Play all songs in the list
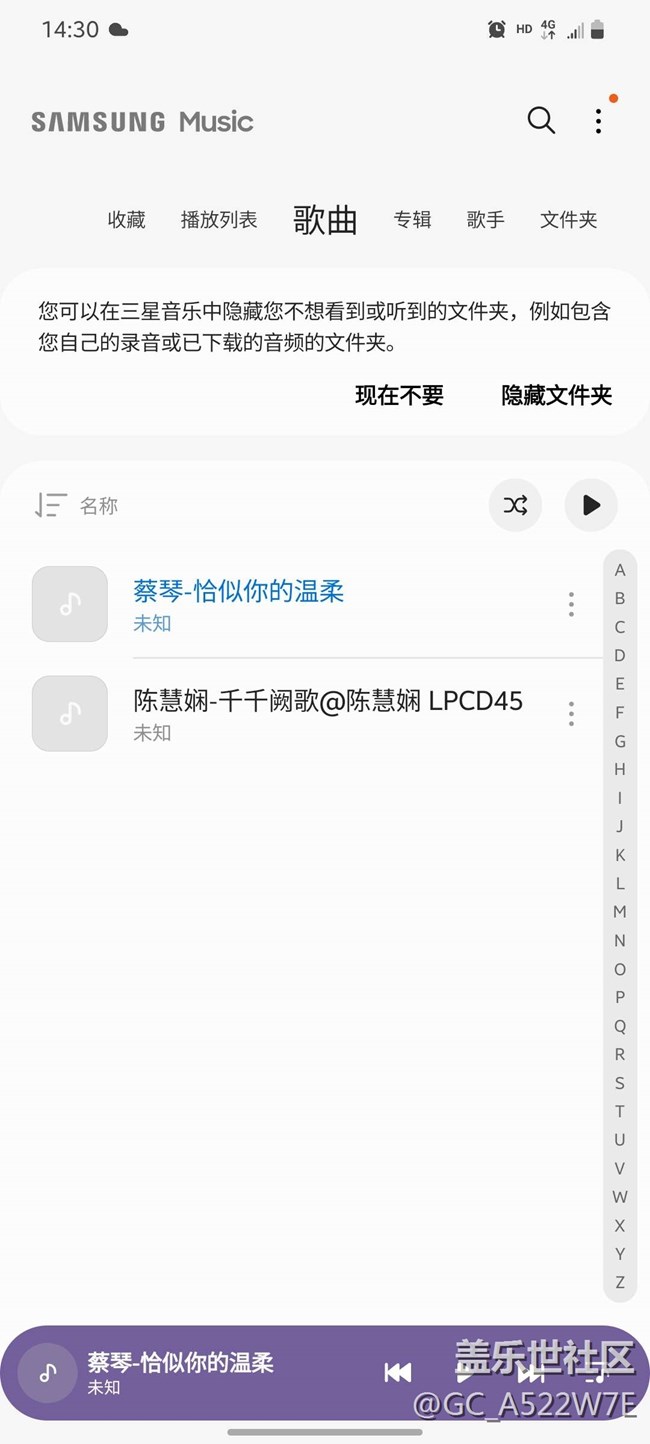This screenshot has height=1444, width=650. coord(591,505)
